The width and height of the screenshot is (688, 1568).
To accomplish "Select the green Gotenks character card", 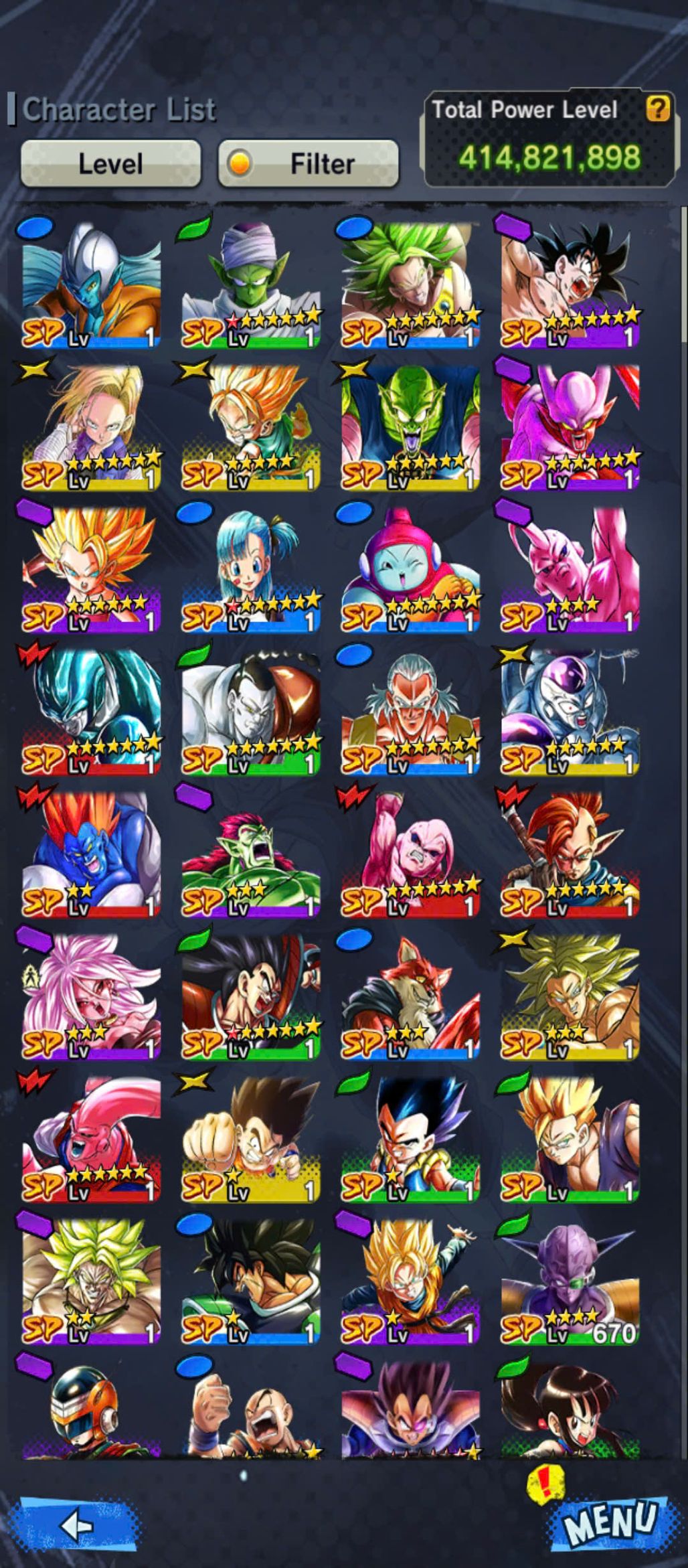I will click(x=410, y=1138).
